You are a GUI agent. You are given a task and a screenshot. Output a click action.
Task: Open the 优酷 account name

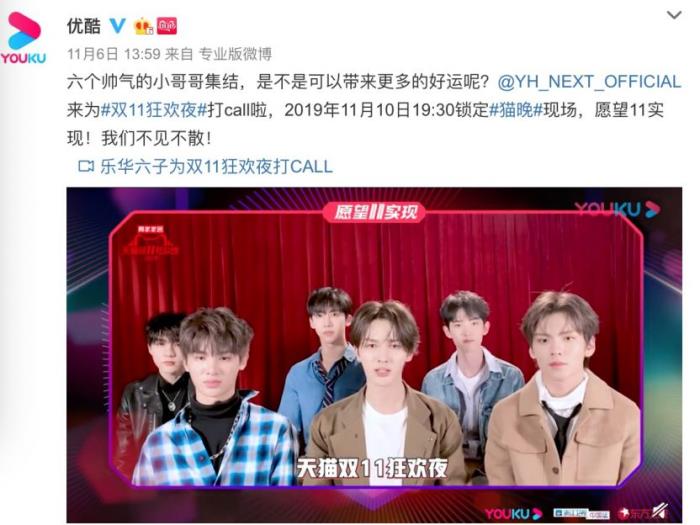[83, 24]
